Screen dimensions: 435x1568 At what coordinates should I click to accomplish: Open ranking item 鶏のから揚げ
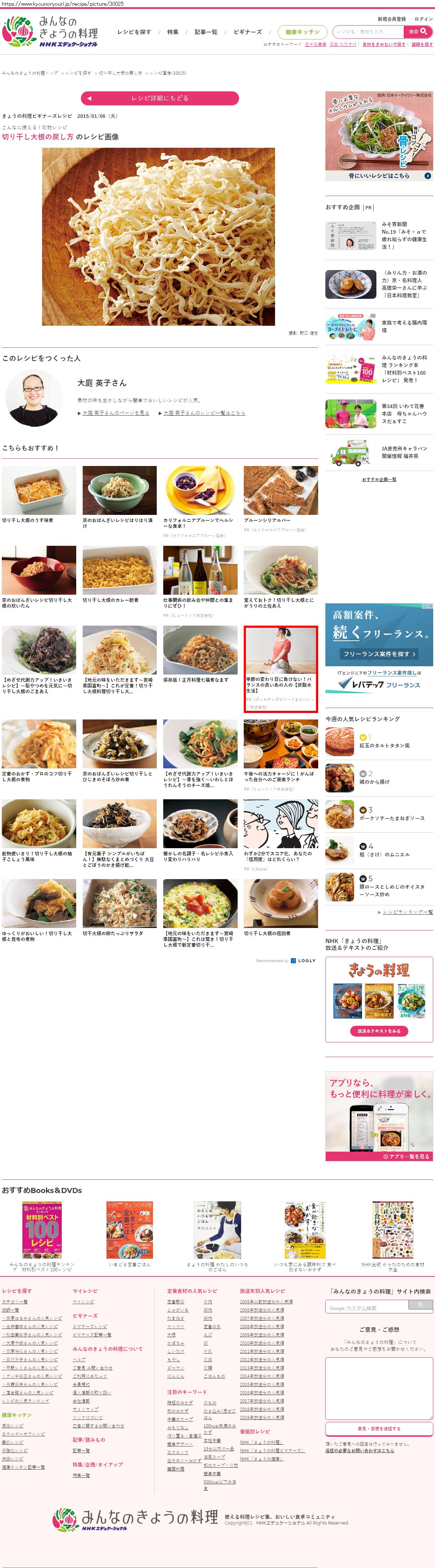coord(374,782)
